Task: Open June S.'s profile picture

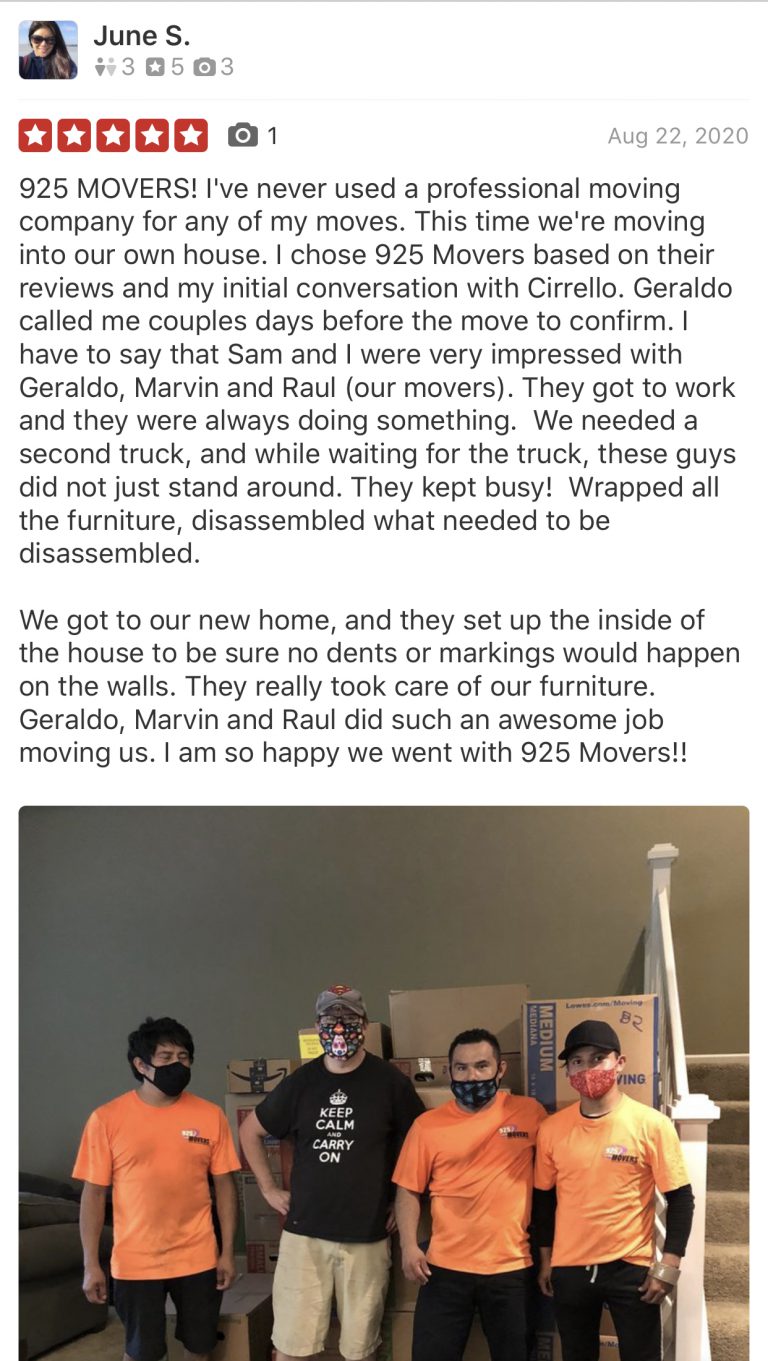Action: 48,50
